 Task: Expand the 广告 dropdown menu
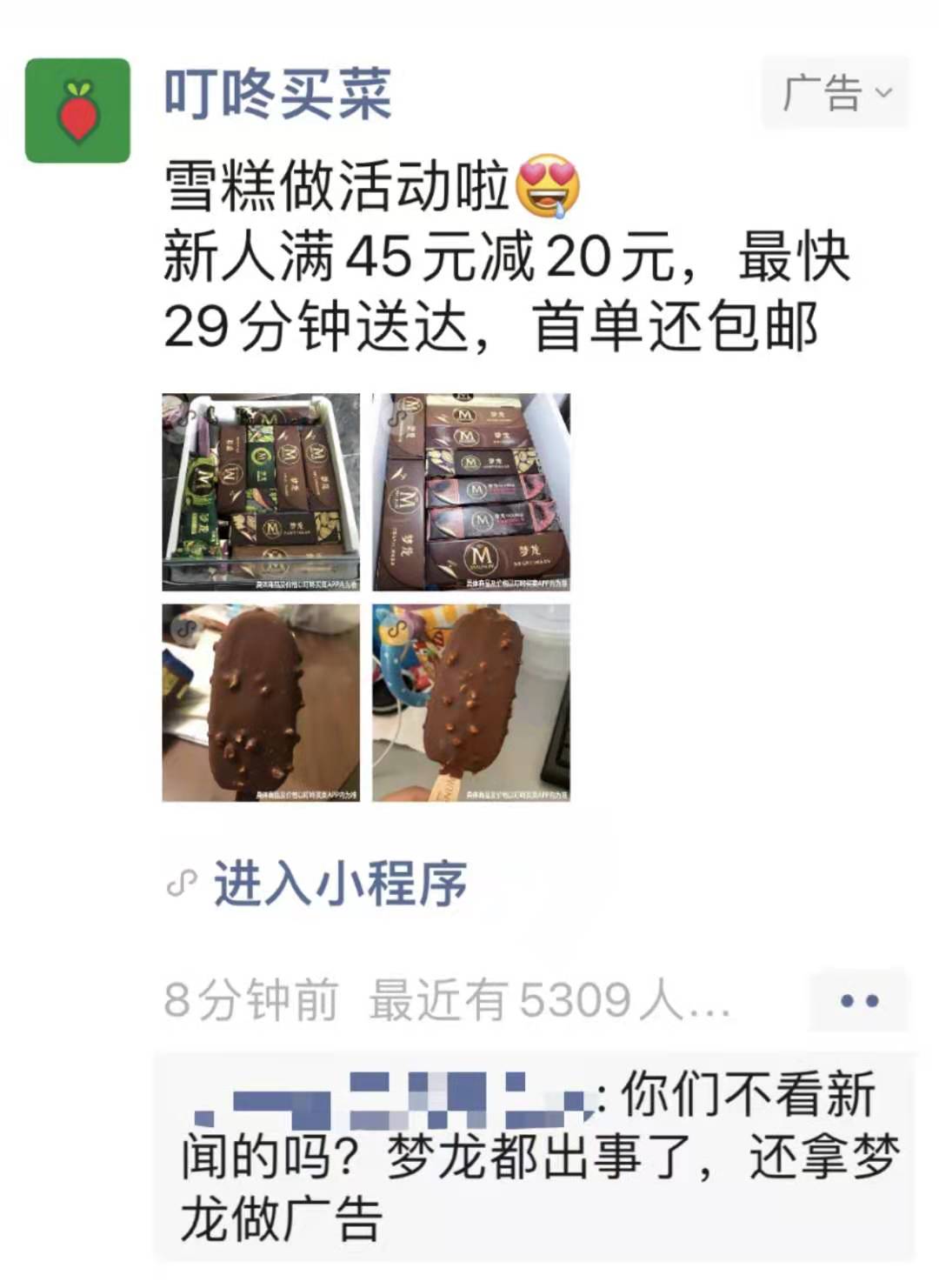click(835, 93)
